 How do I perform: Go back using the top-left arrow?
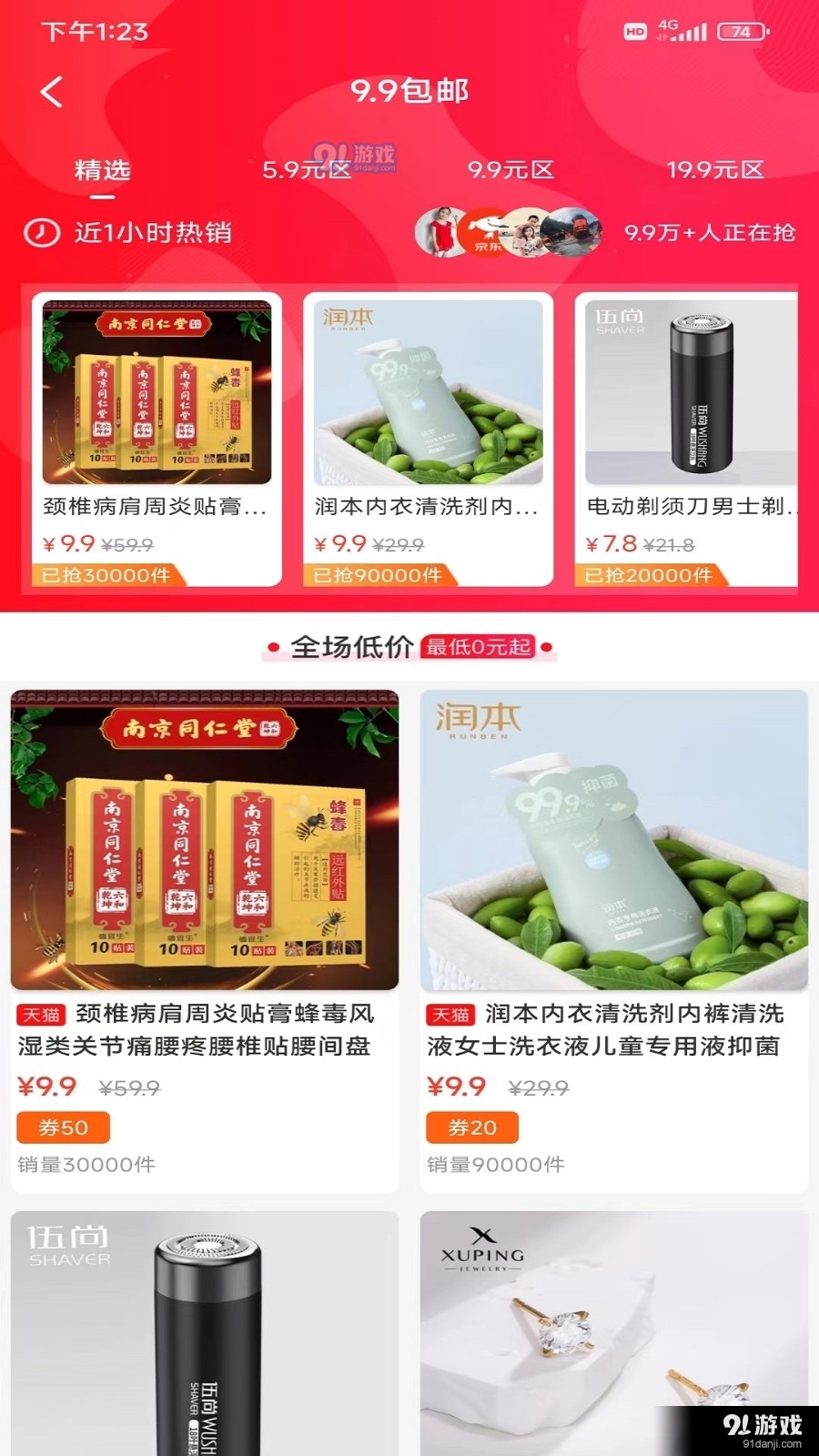[52, 91]
